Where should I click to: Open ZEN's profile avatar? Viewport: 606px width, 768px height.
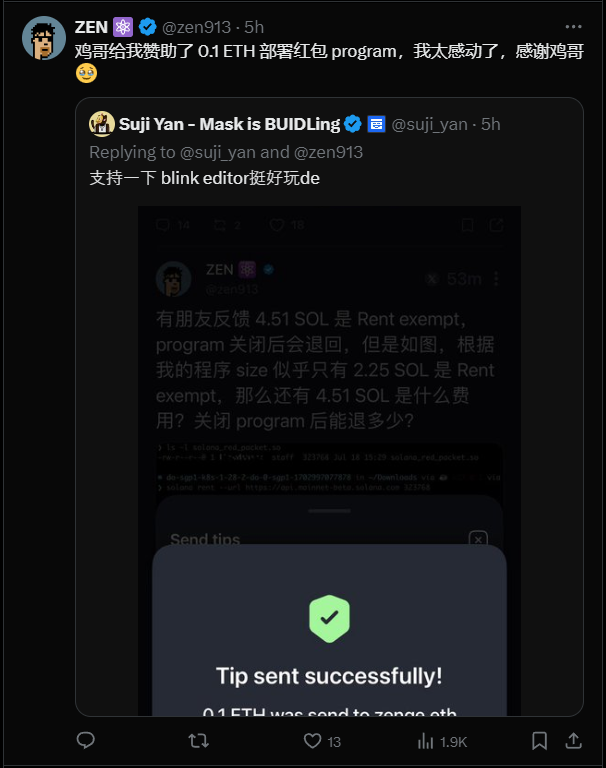pos(43,39)
